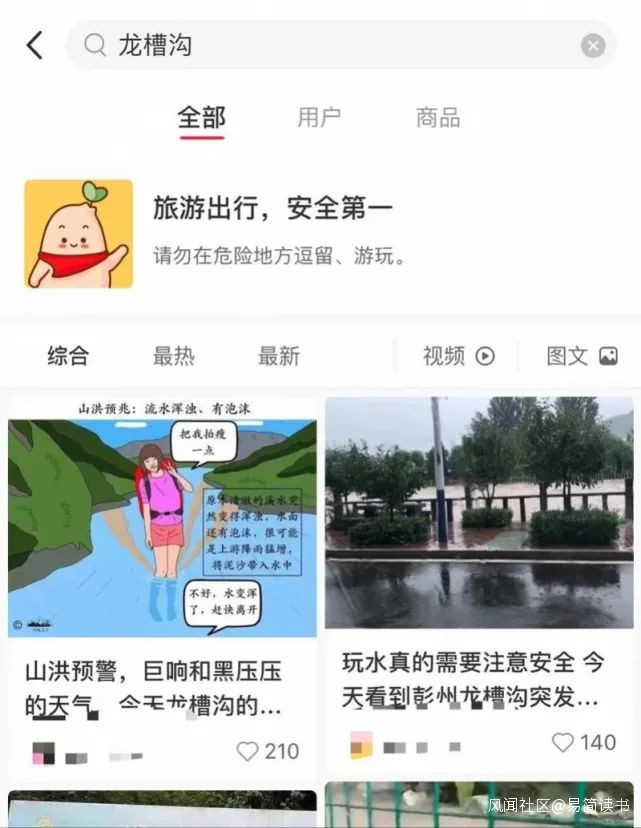
Task: Sort results by 综合
Action: (68, 356)
